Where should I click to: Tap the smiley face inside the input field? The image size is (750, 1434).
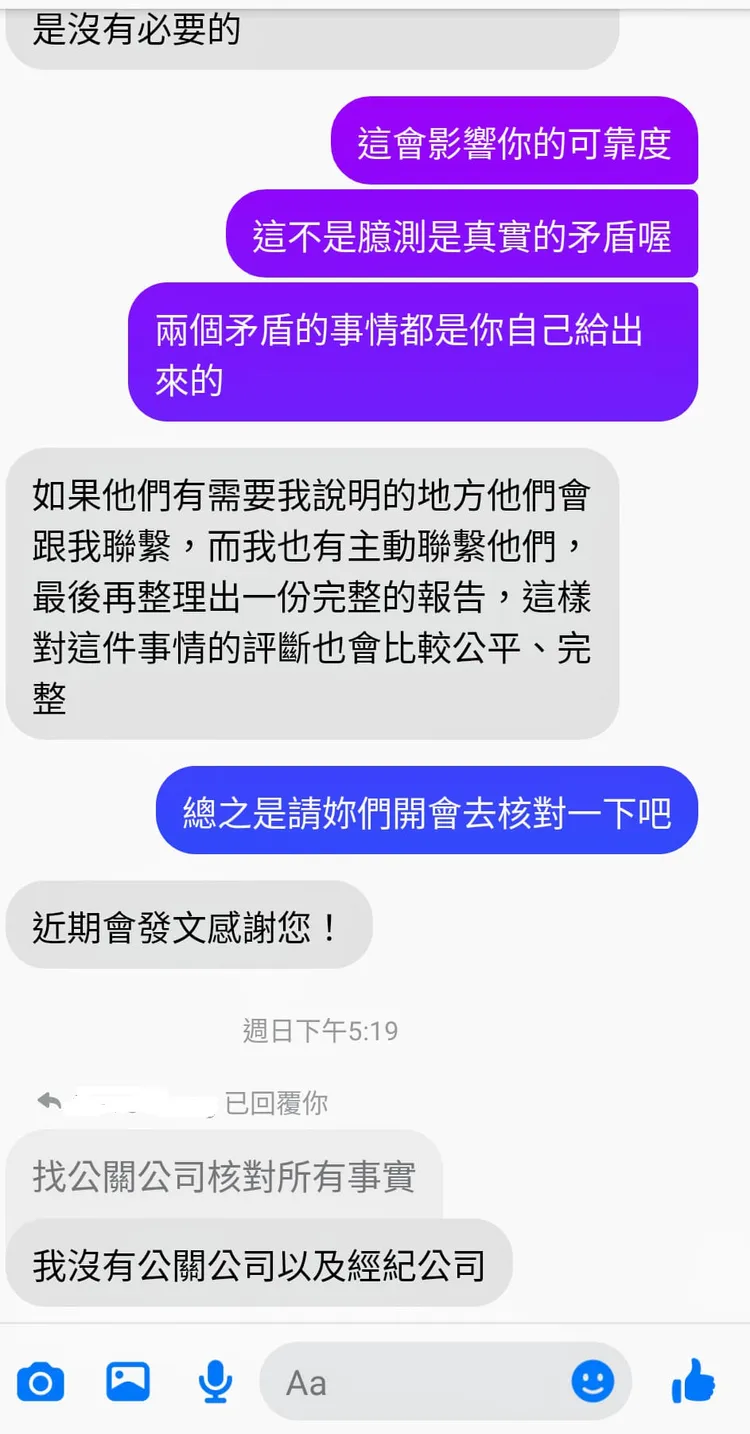point(594,1382)
